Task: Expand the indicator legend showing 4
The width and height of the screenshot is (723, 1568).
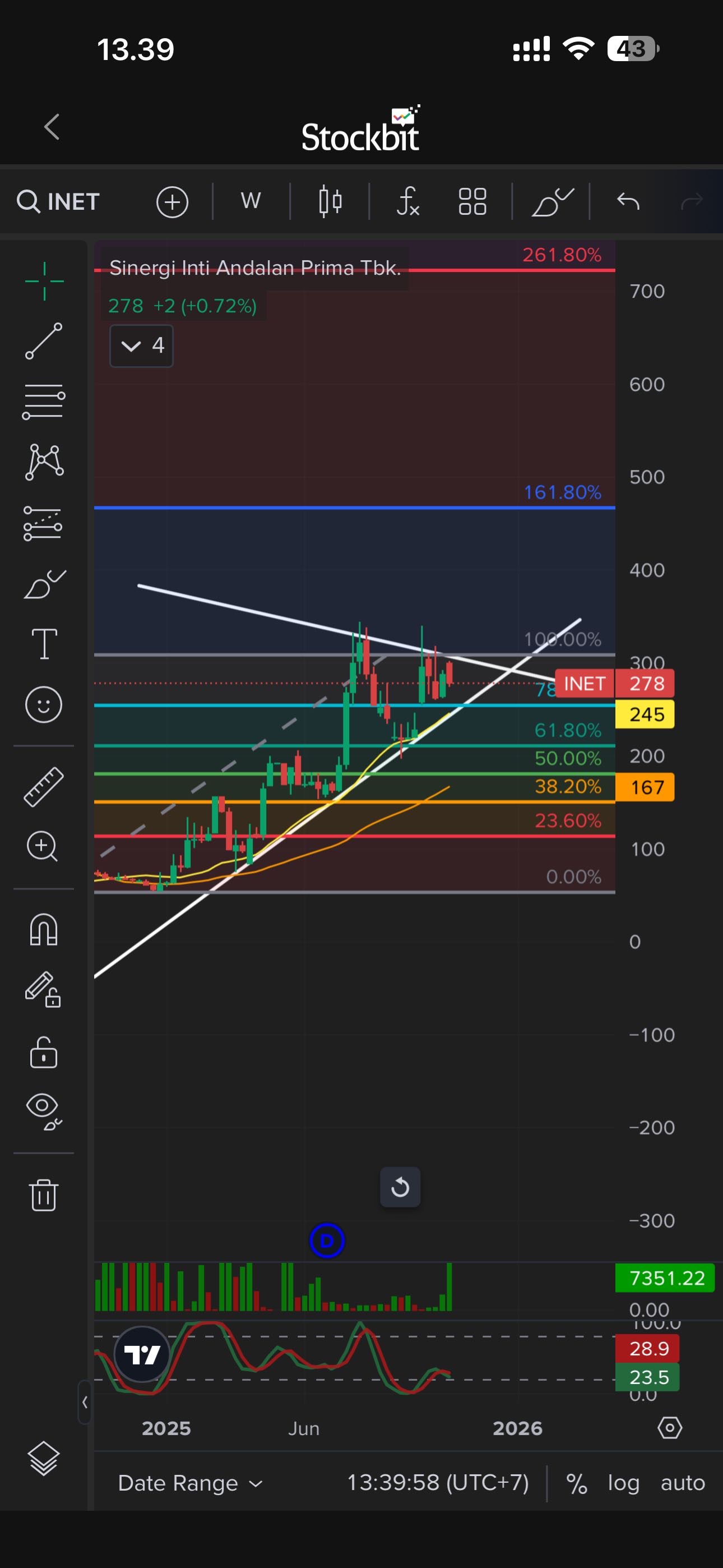Action: click(x=141, y=346)
